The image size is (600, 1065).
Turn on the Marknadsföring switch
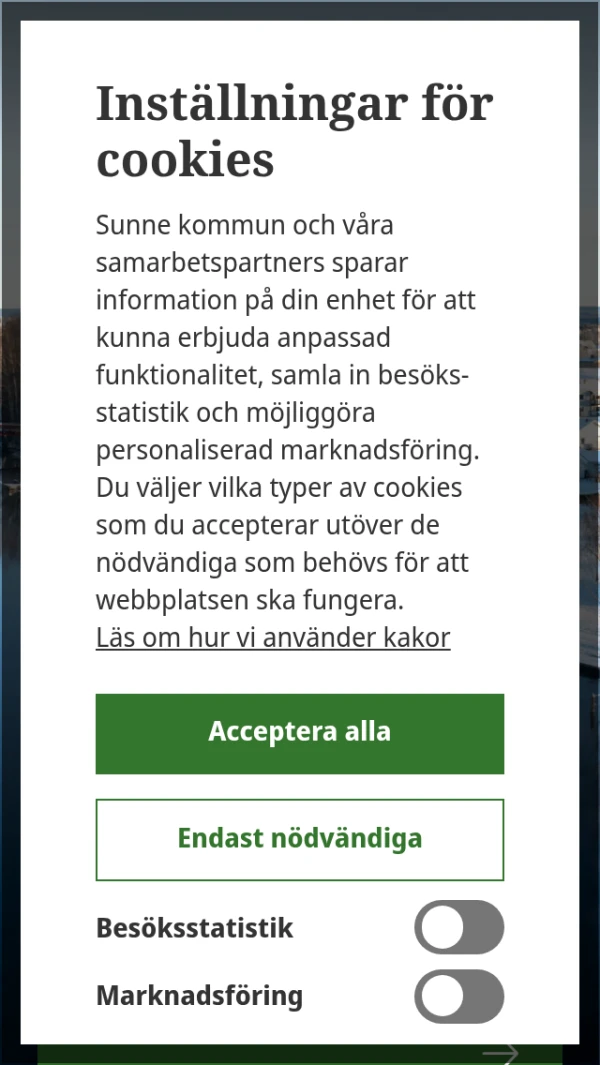point(459,996)
